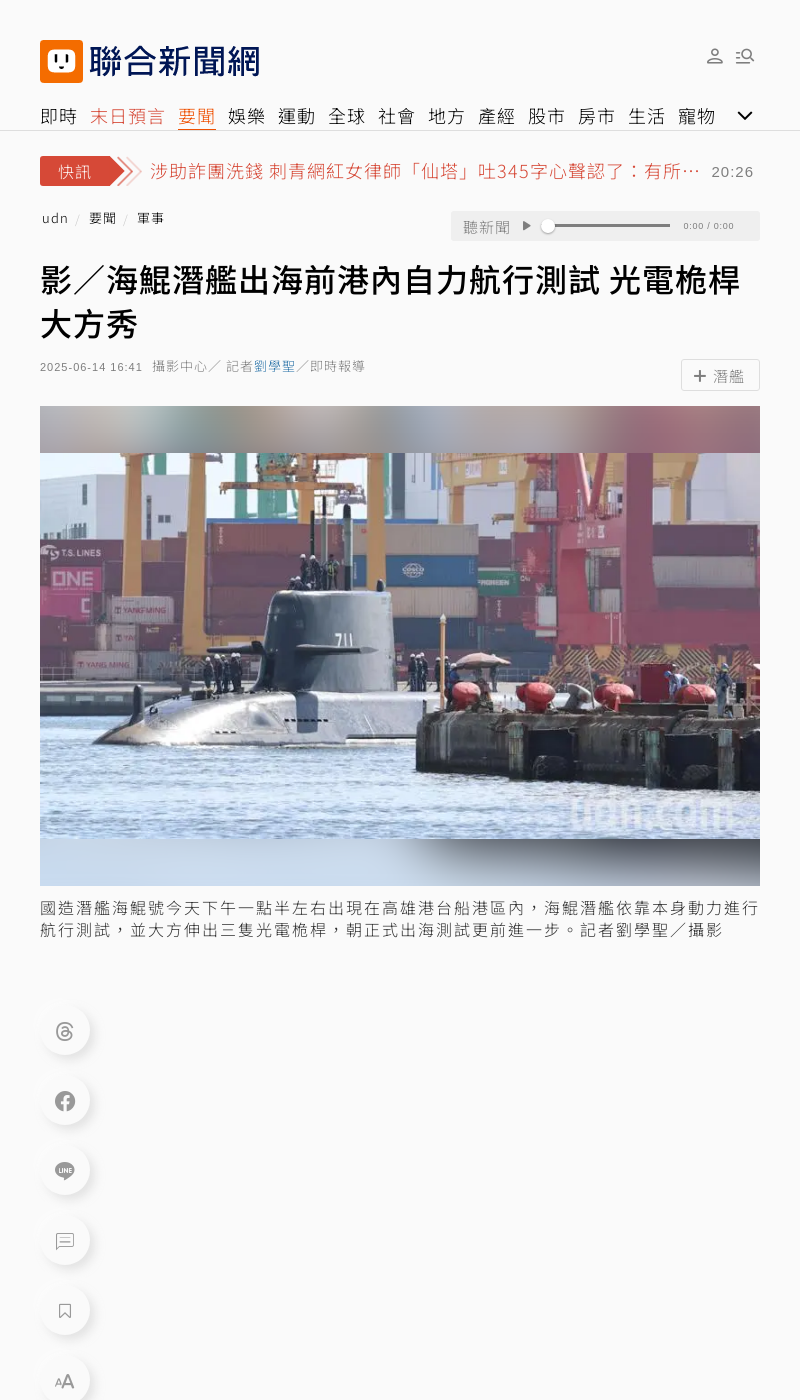800x1400 pixels.
Task: Share the article on Threads
Action: 65,1031
